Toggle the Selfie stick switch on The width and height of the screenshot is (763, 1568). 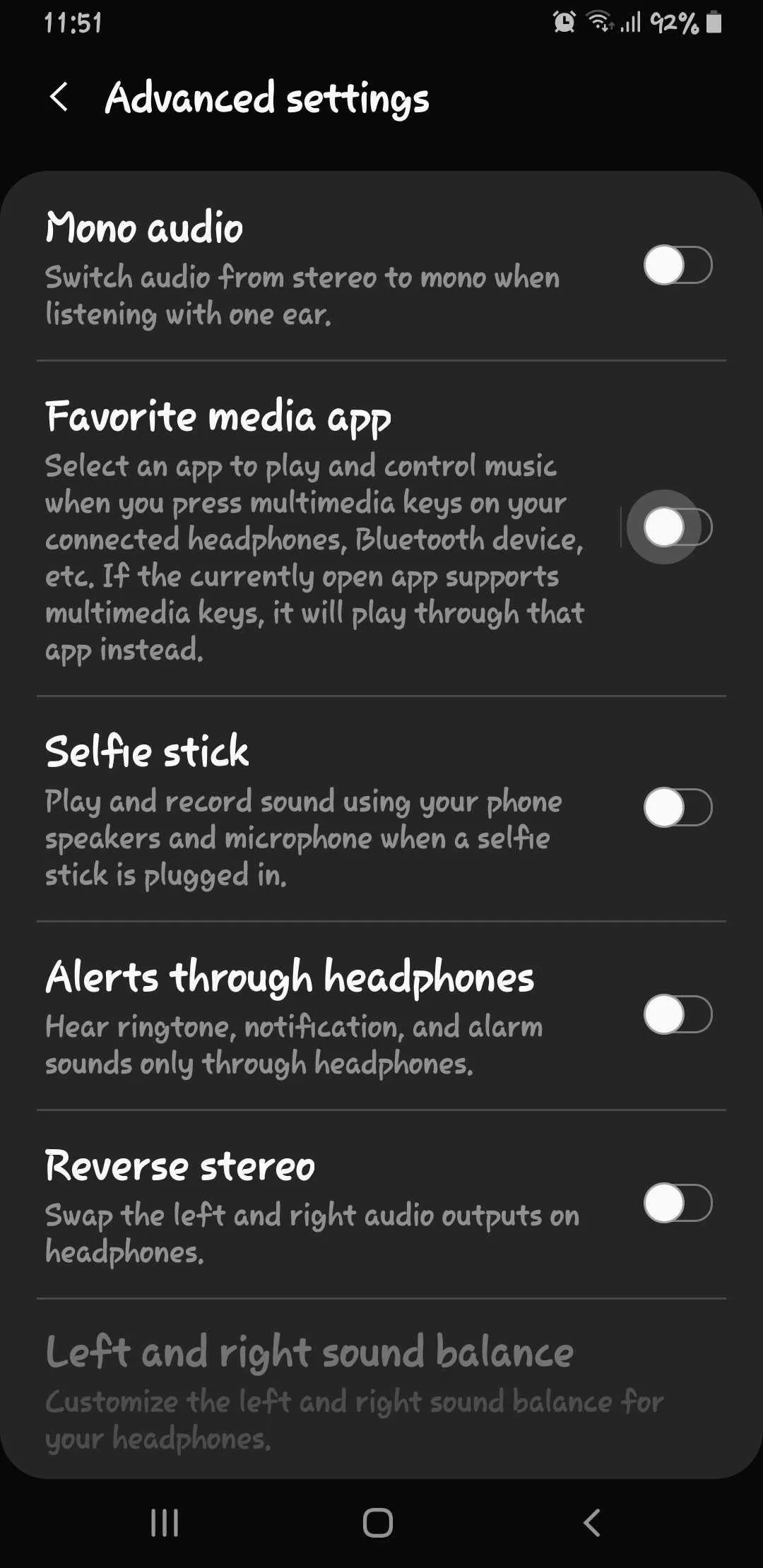[x=678, y=807]
